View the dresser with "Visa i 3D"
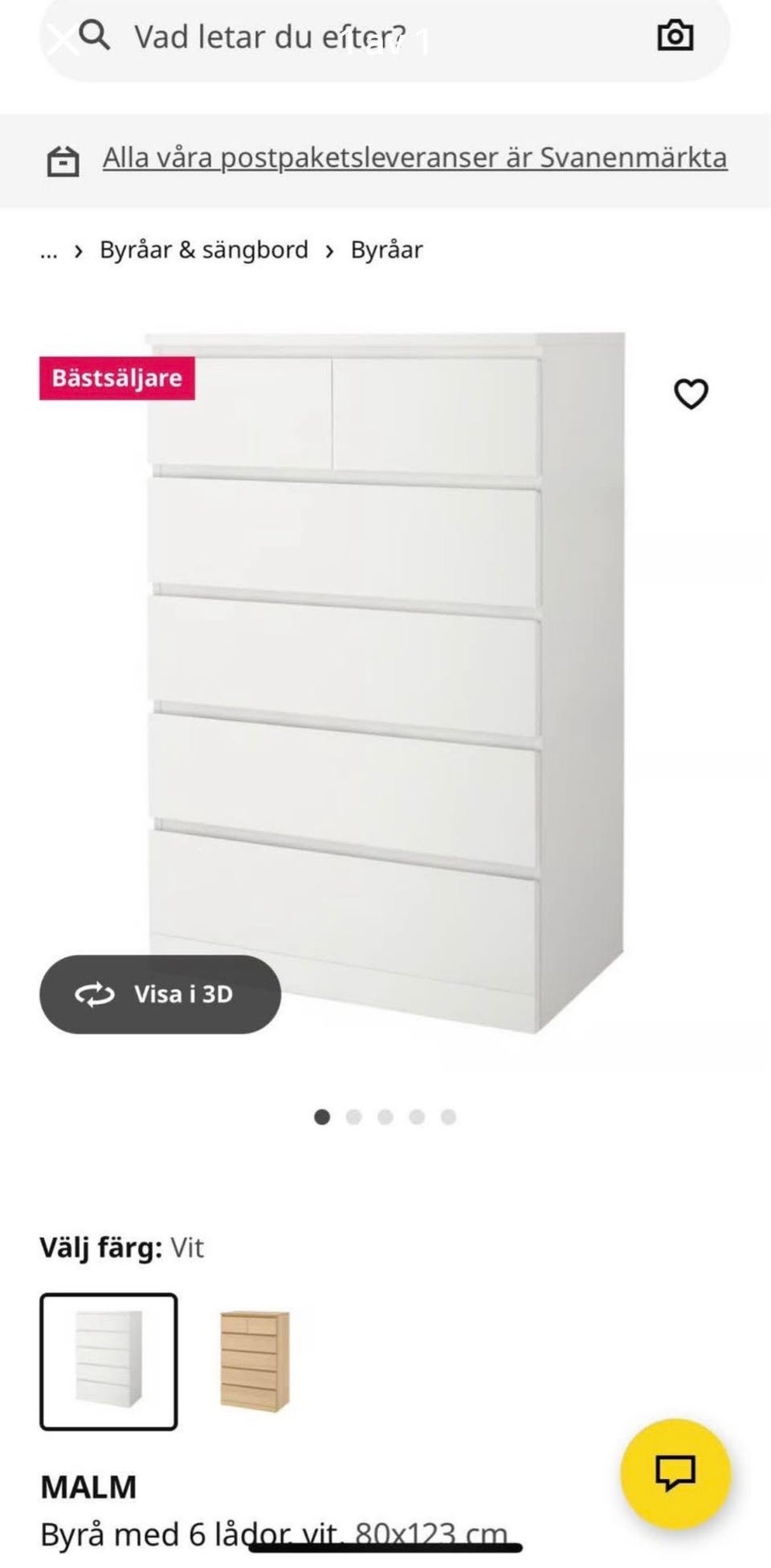Viewport: 771px width, 1568px height. coord(160,994)
